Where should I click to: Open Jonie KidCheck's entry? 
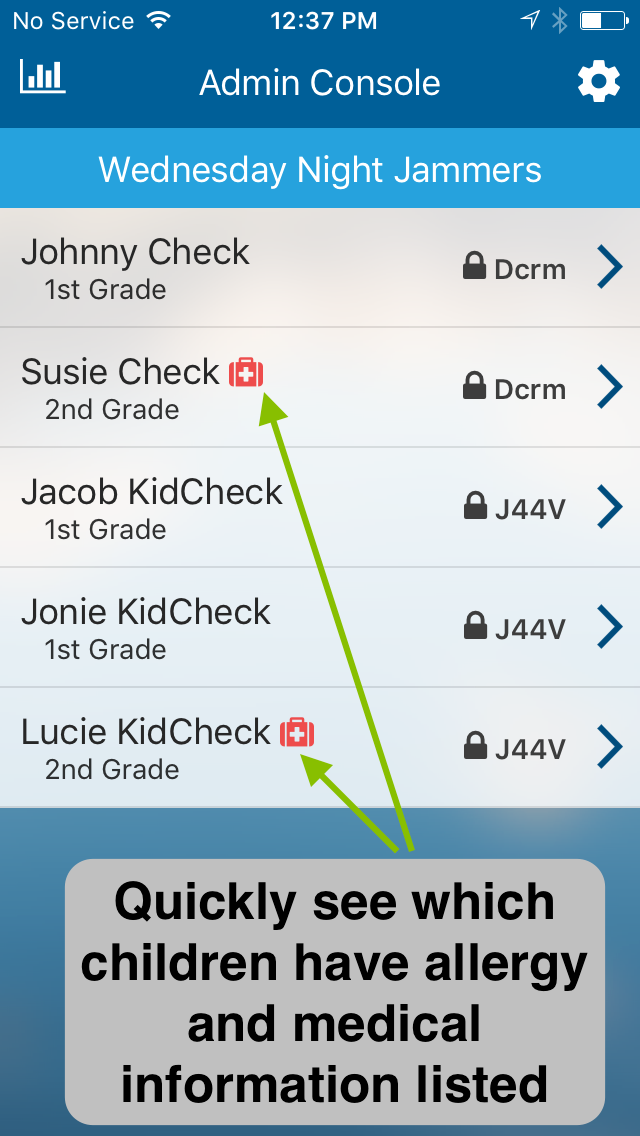click(x=320, y=628)
